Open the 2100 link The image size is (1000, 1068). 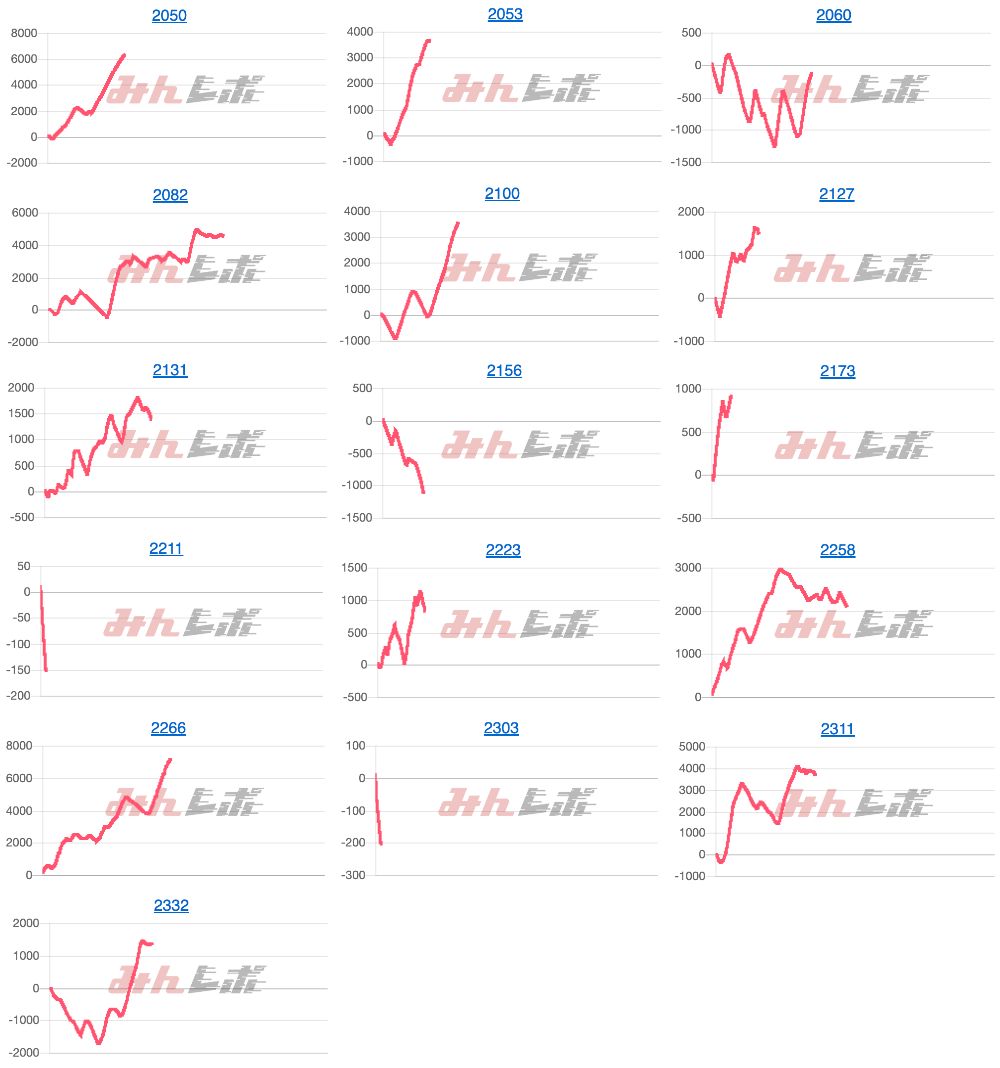tap(502, 194)
